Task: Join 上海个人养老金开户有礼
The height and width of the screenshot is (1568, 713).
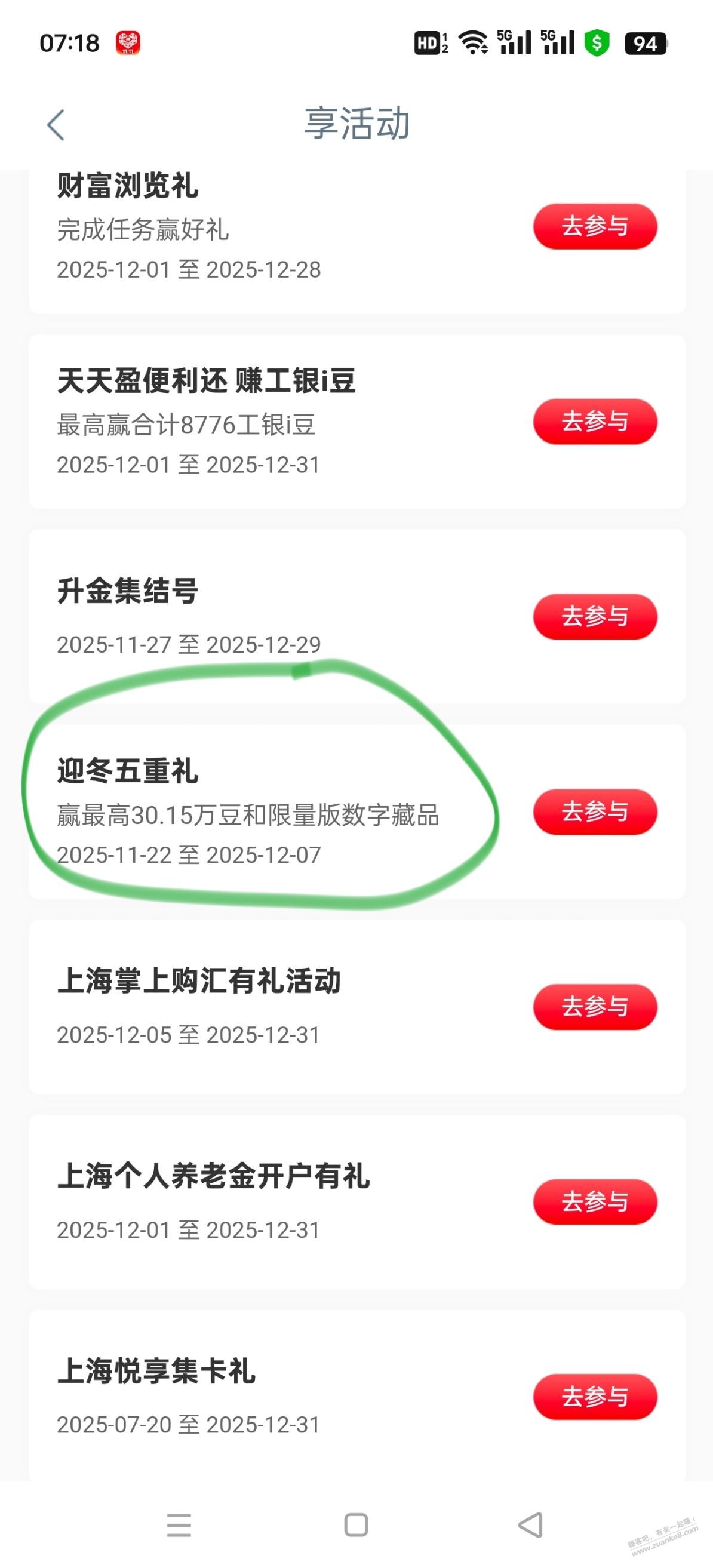Action: pyautogui.click(x=595, y=1201)
